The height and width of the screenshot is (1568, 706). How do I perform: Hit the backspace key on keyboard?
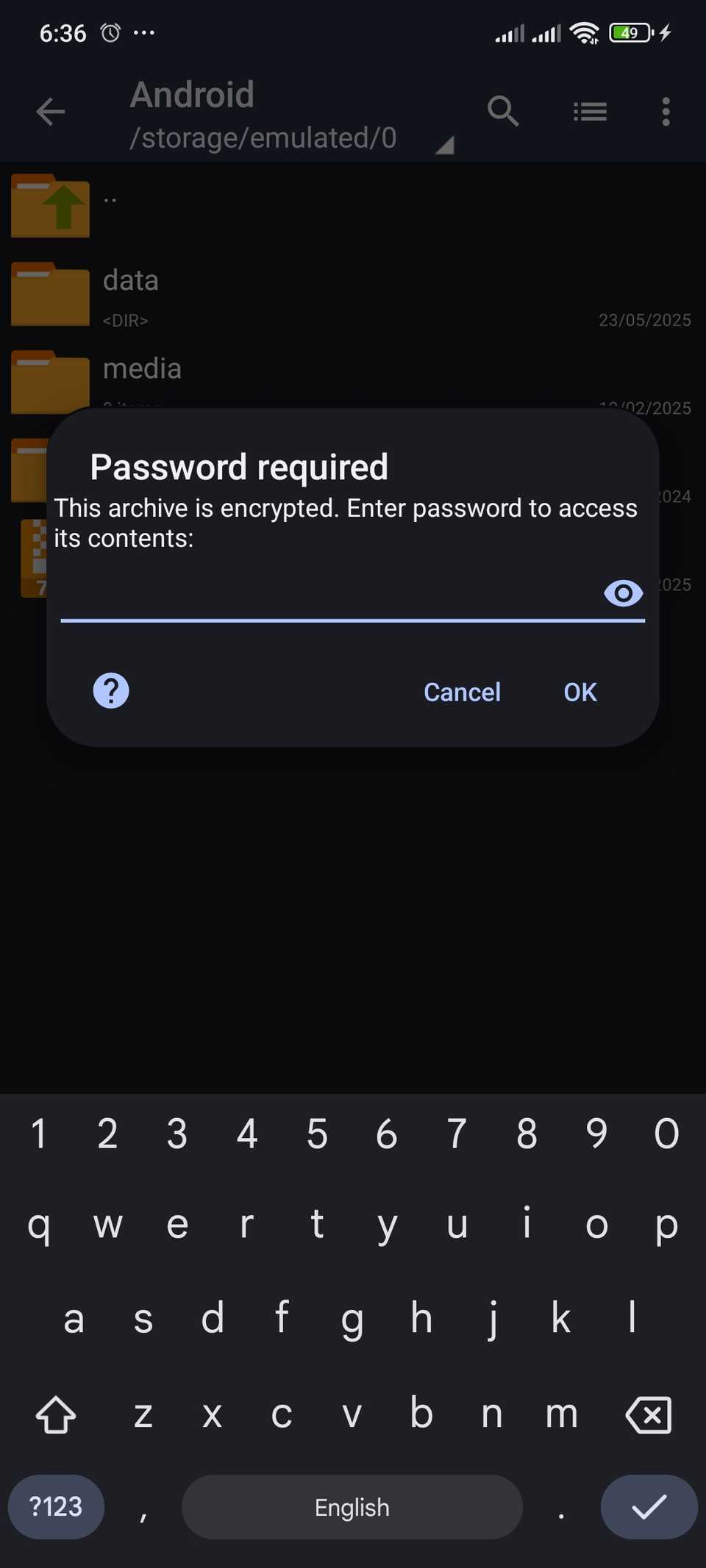648,1415
